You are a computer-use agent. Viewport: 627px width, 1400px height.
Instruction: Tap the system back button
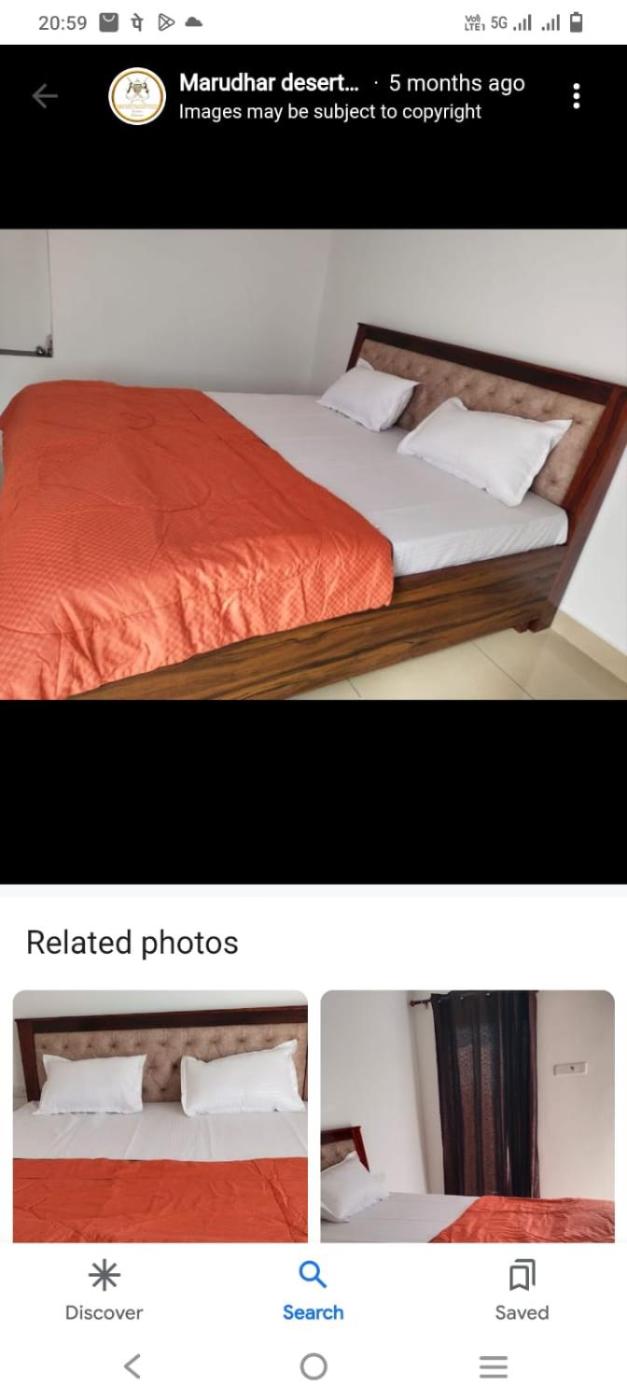(132, 1366)
